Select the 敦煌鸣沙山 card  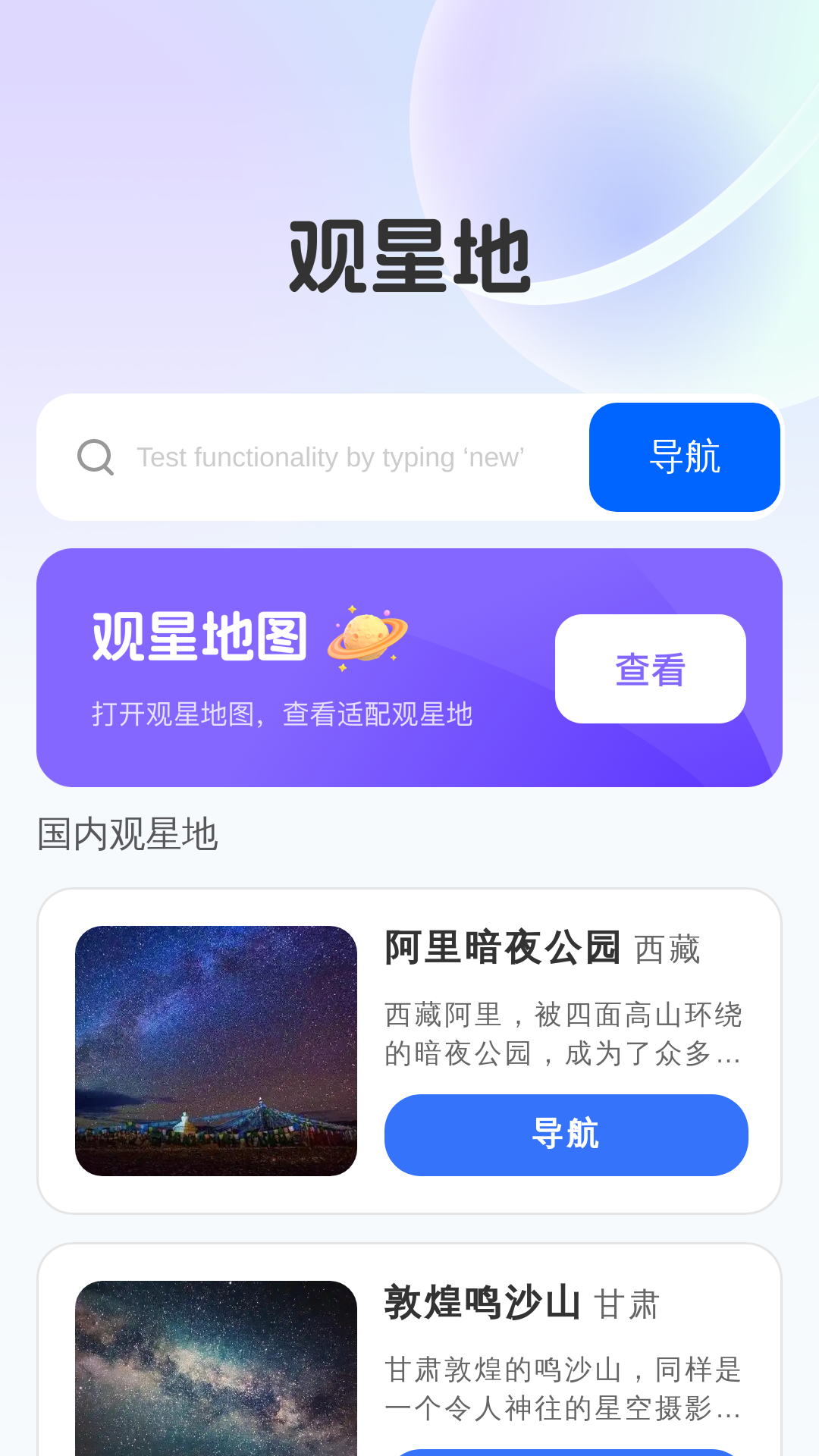point(409,1357)
